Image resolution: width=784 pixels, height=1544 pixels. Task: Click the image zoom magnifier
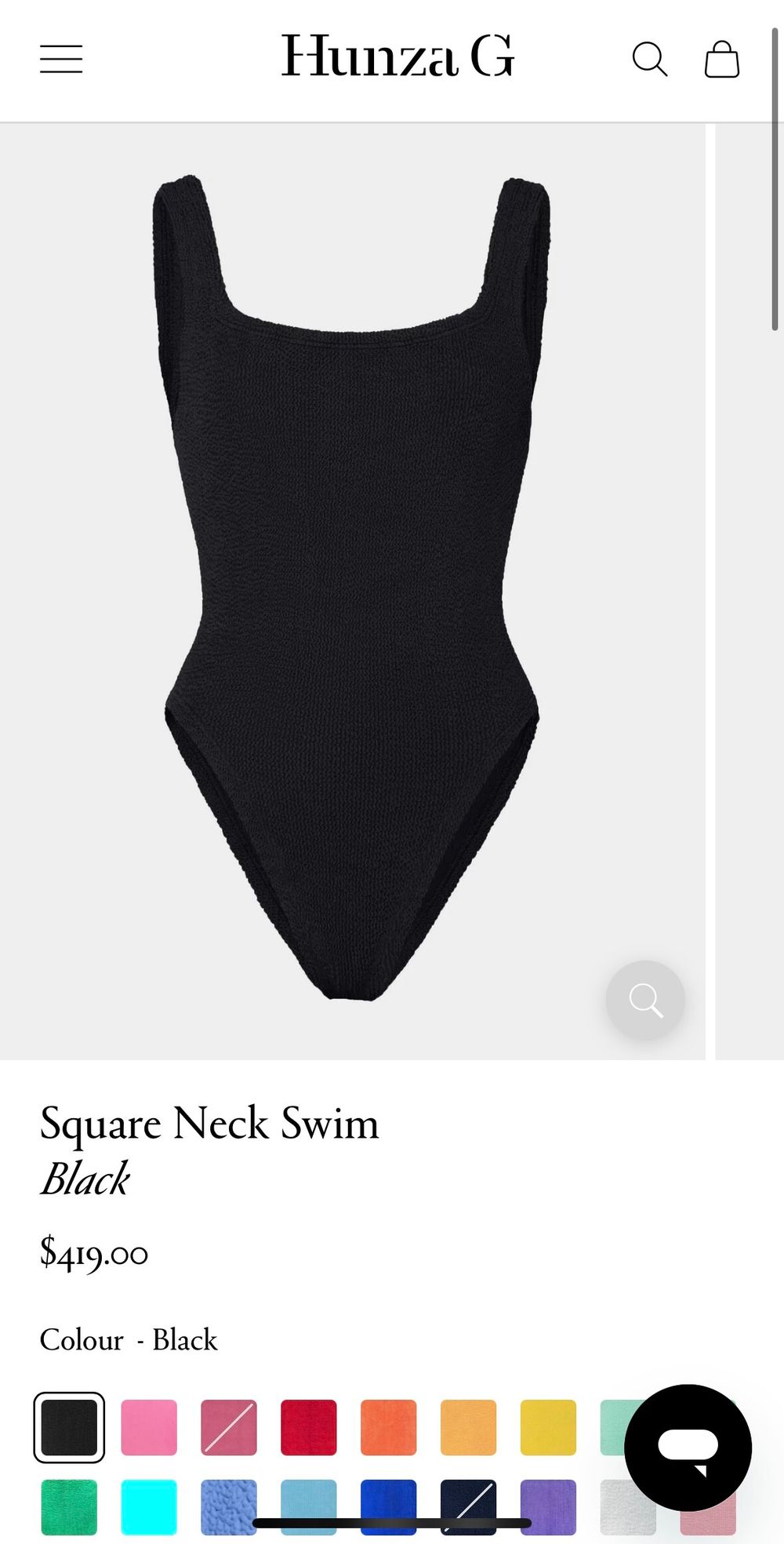(x=644, y=999)
